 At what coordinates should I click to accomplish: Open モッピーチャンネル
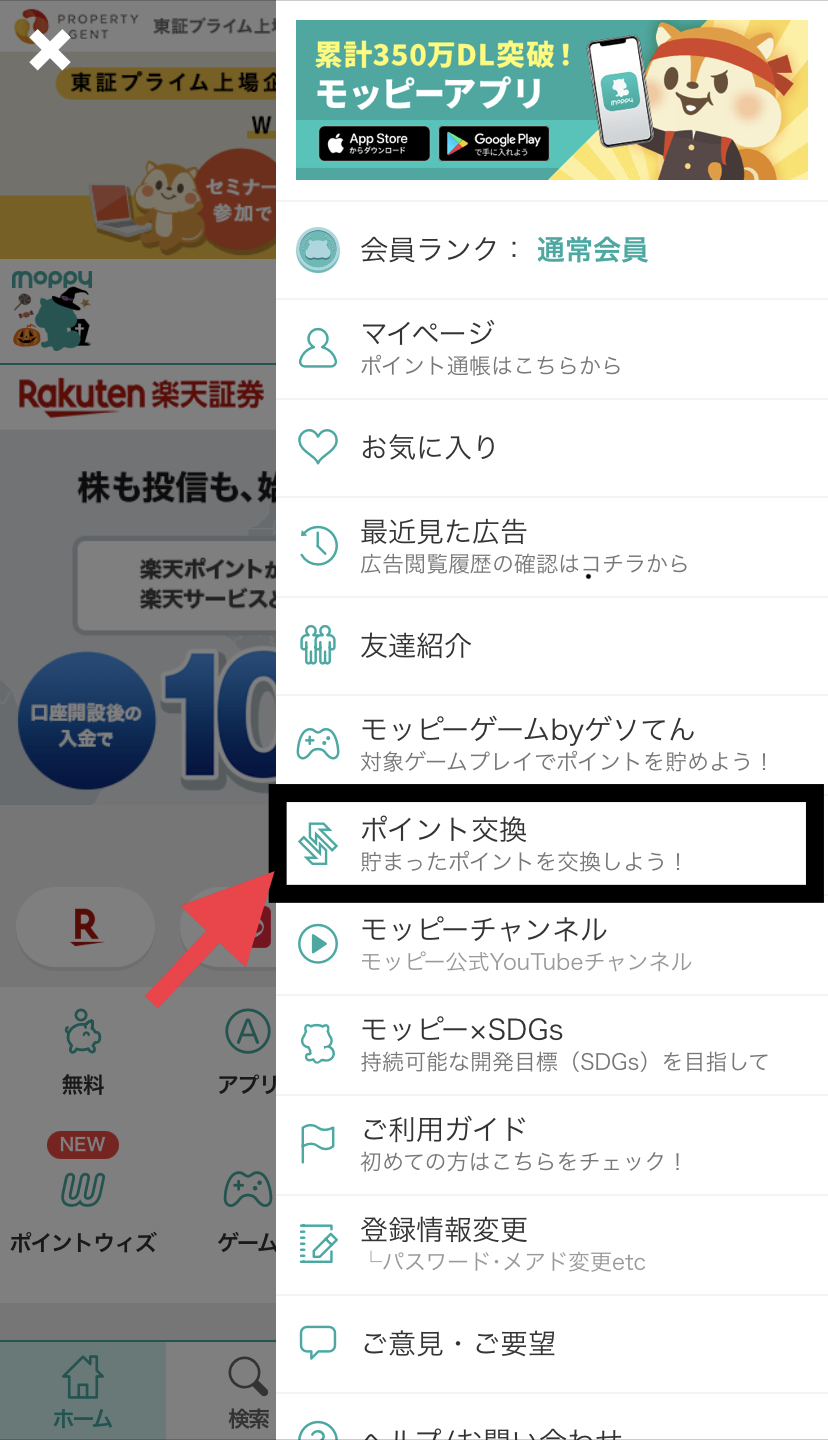(550, 944)
